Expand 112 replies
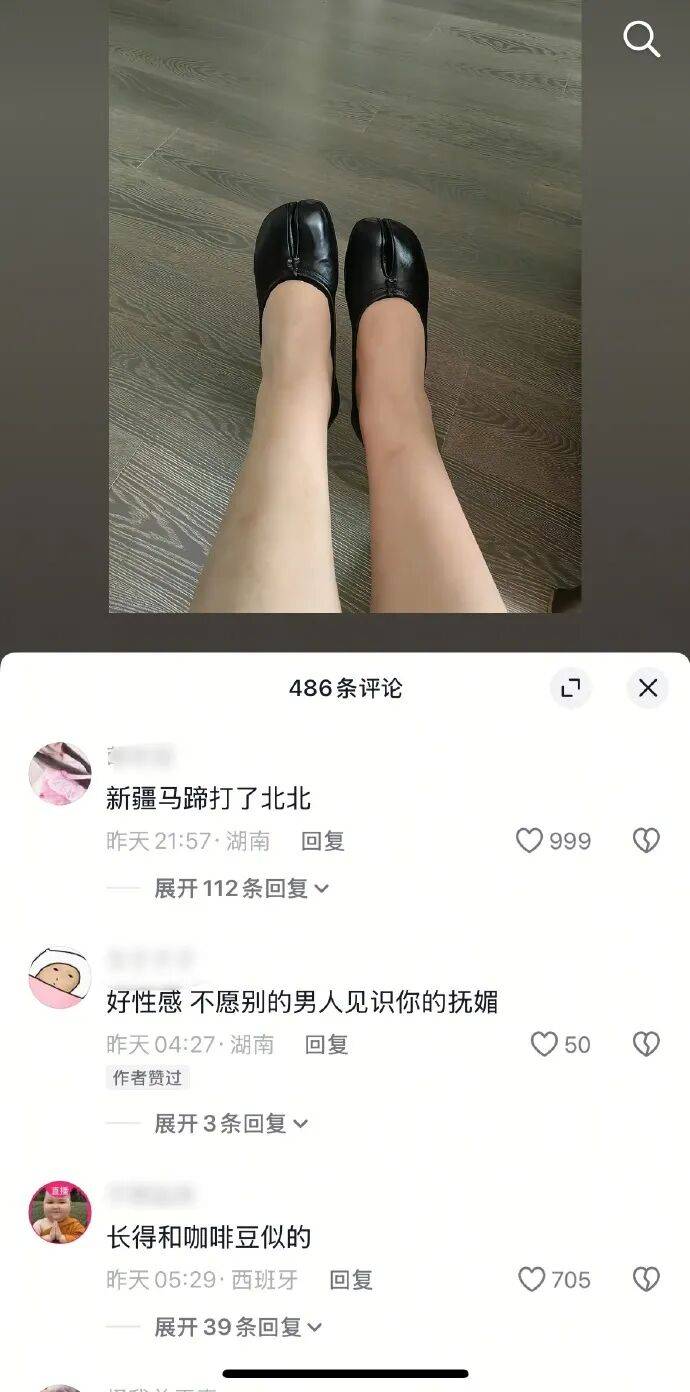690x1392 pixels. (241, 888)
